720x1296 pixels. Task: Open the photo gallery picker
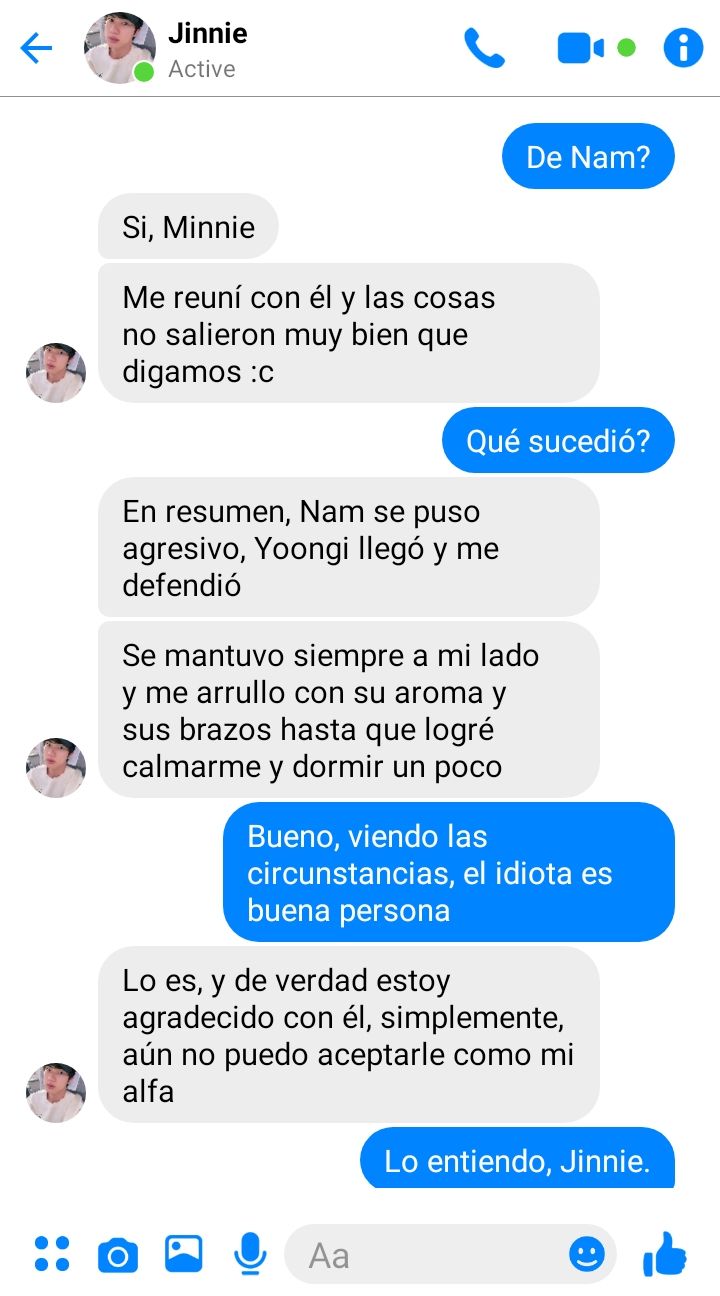pyautogui.click(x=184, y=1254)
